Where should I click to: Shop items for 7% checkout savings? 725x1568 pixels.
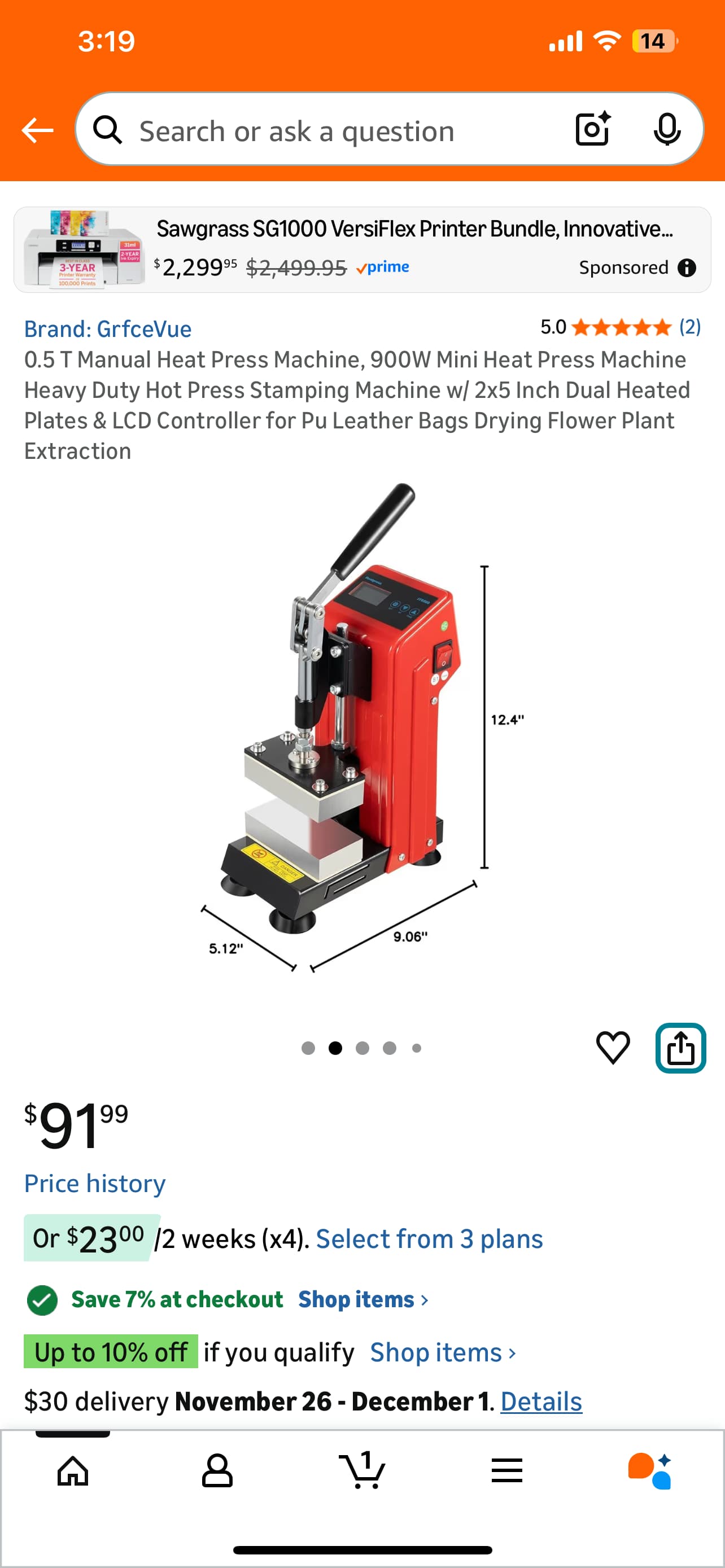point(363,1299)
